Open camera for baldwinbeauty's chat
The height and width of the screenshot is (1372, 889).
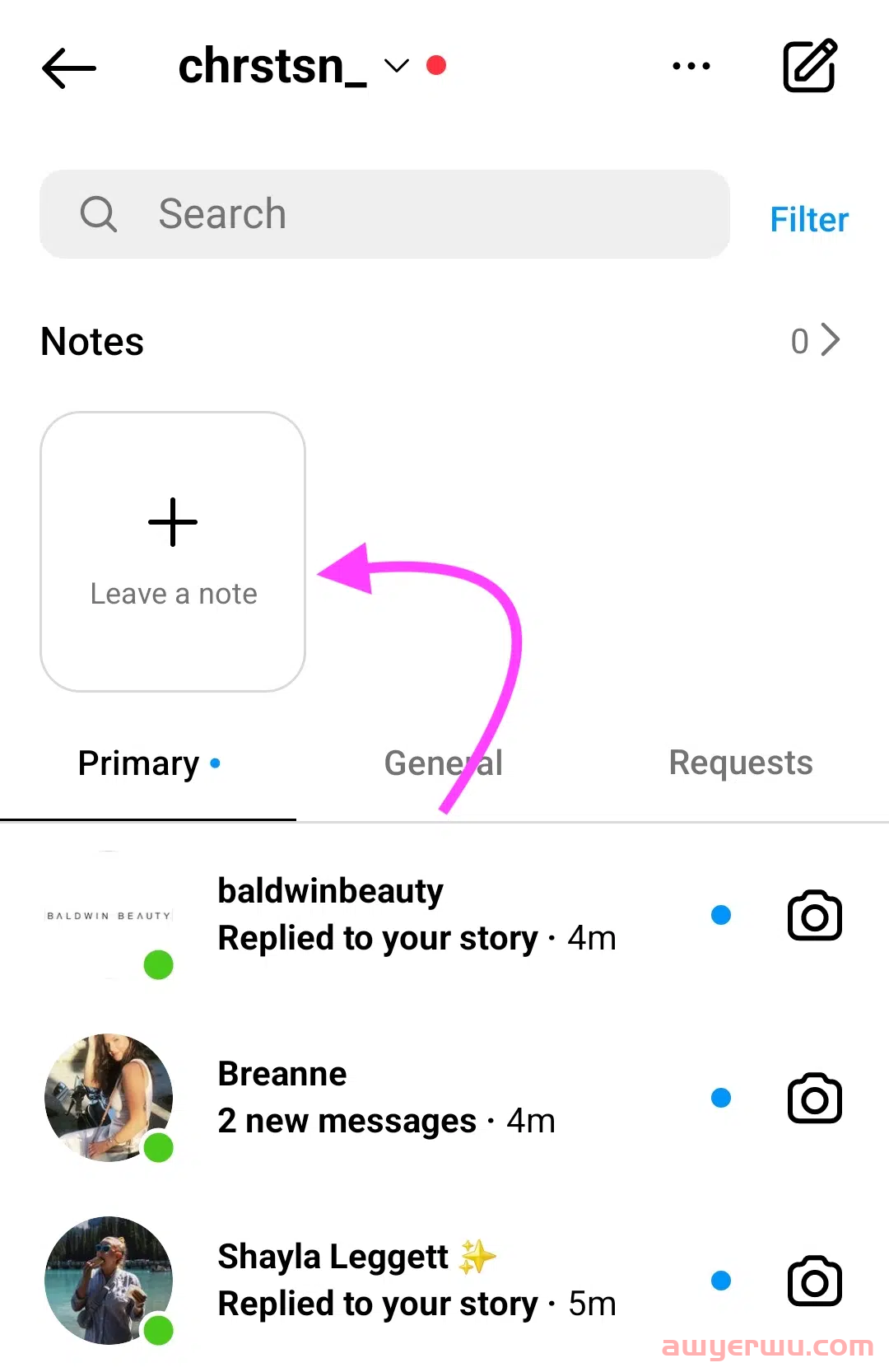click(814, 915)
